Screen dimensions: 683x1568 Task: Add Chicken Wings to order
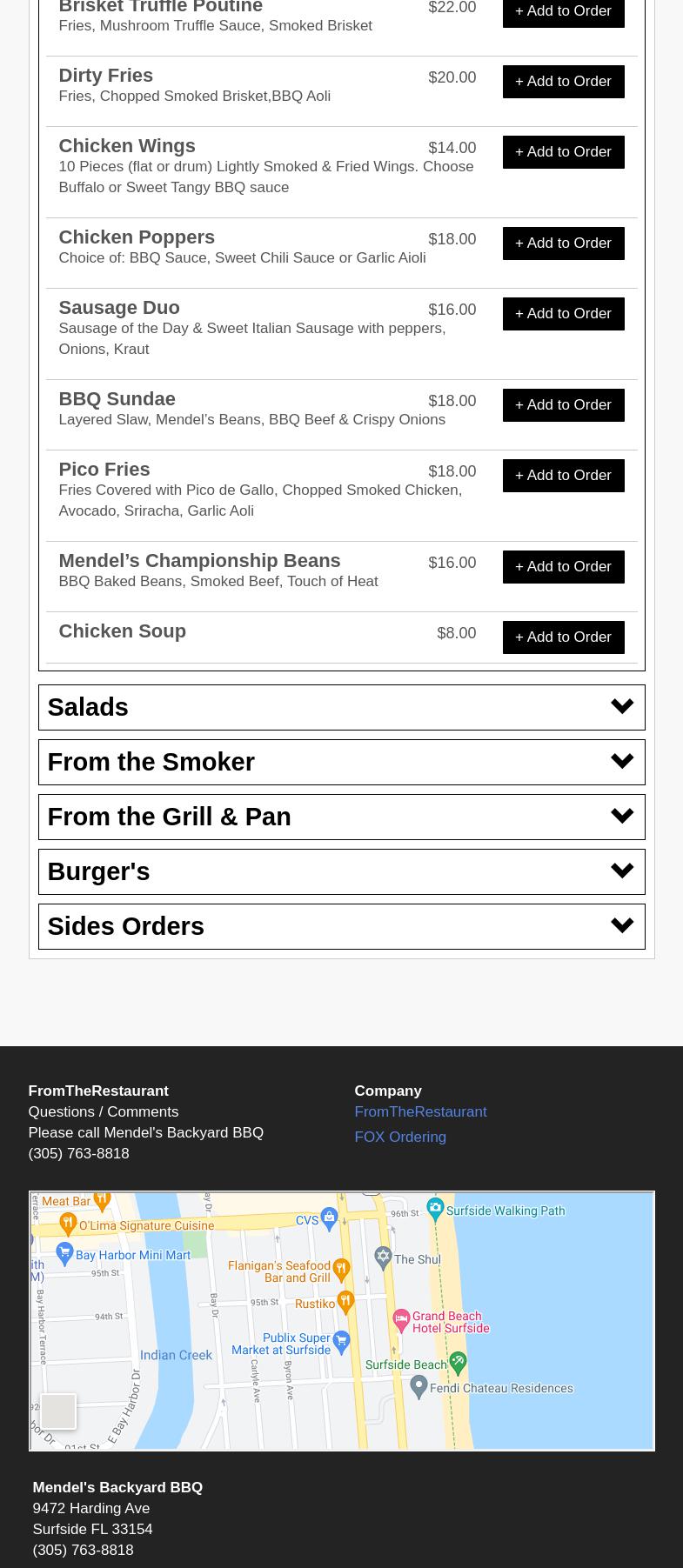[x=563, y=152]
